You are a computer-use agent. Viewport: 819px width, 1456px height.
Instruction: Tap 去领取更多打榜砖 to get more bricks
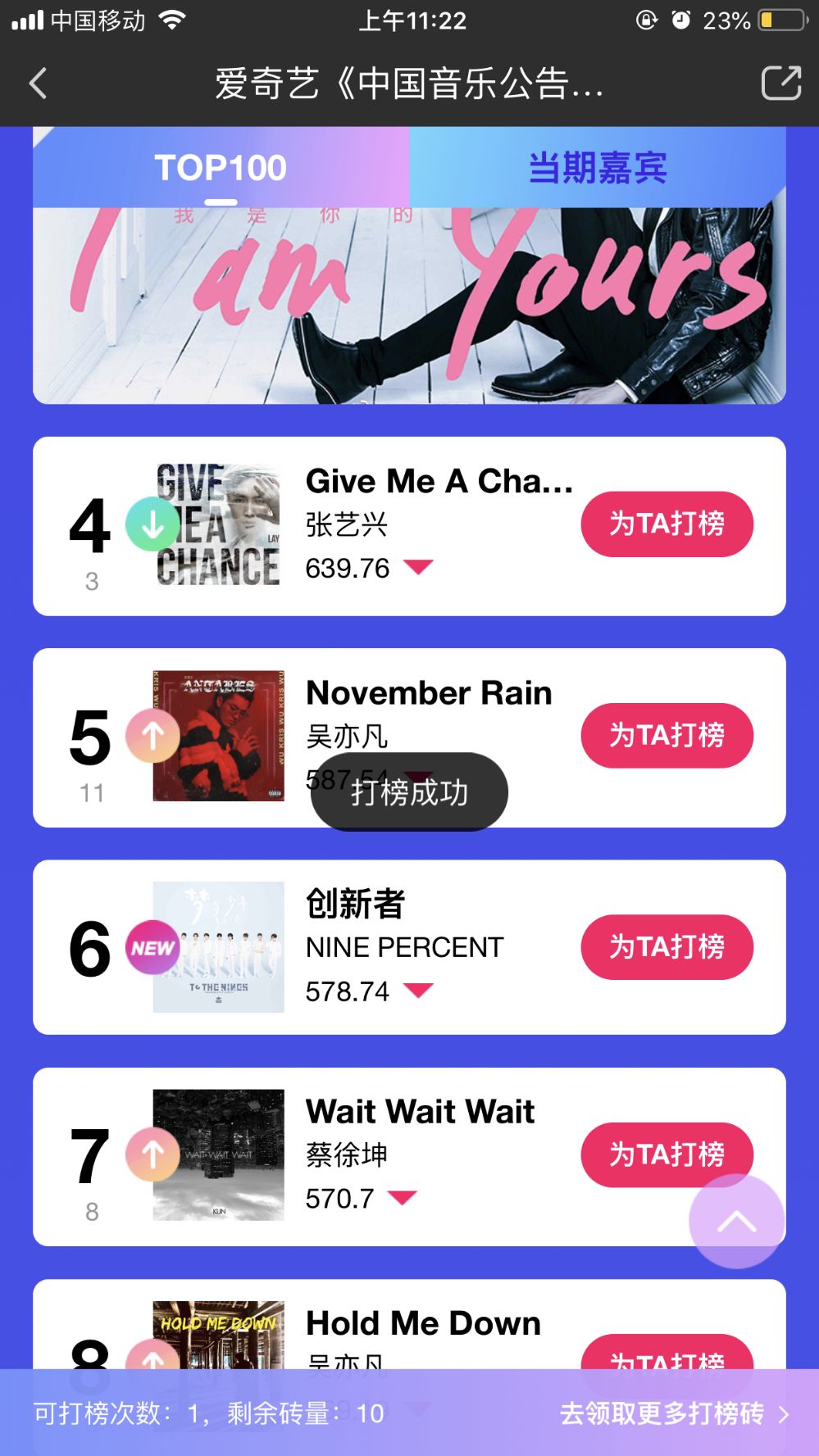(674, 1413)
